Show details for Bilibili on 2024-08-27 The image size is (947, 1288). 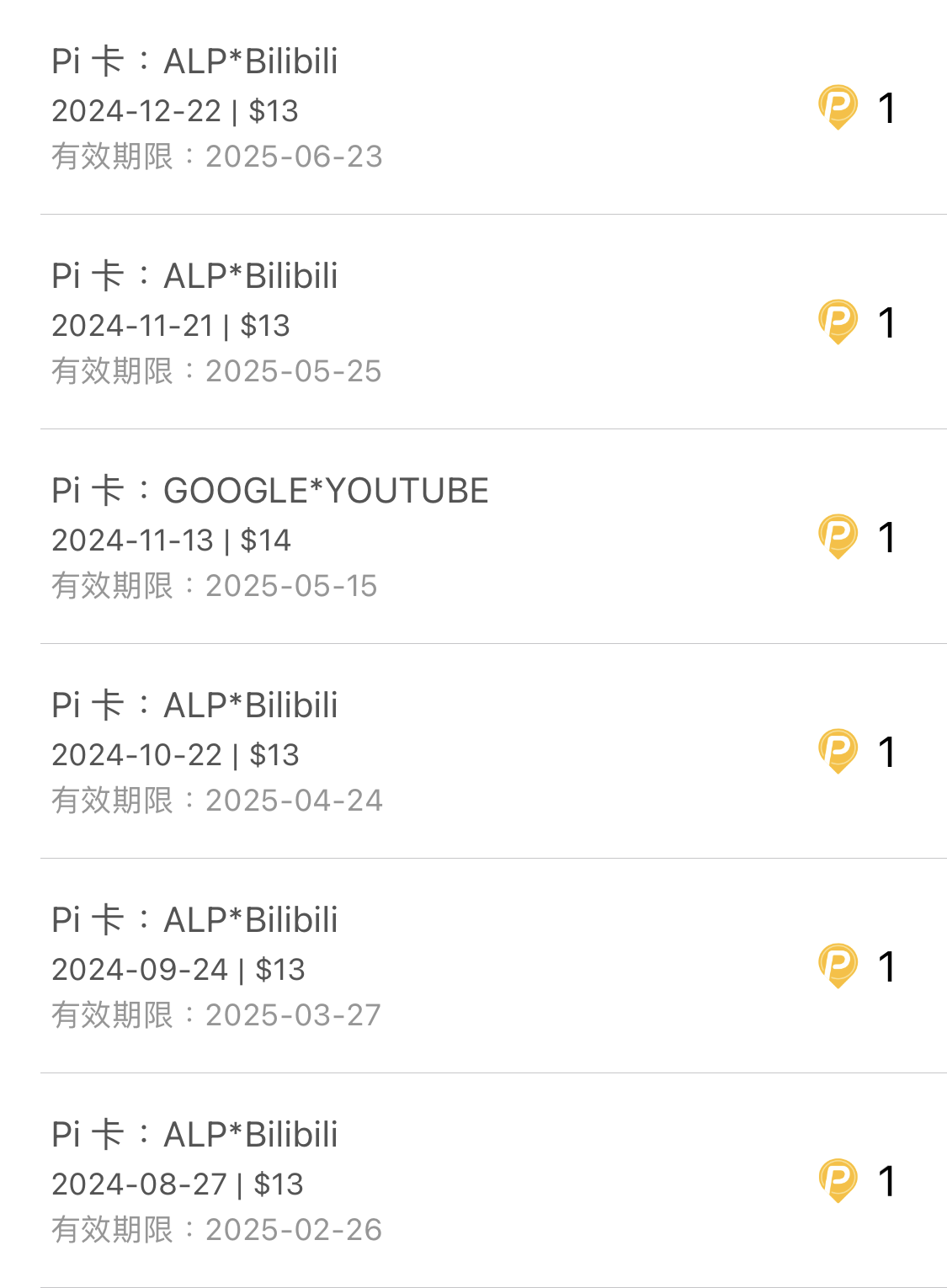click(471, 1181)
